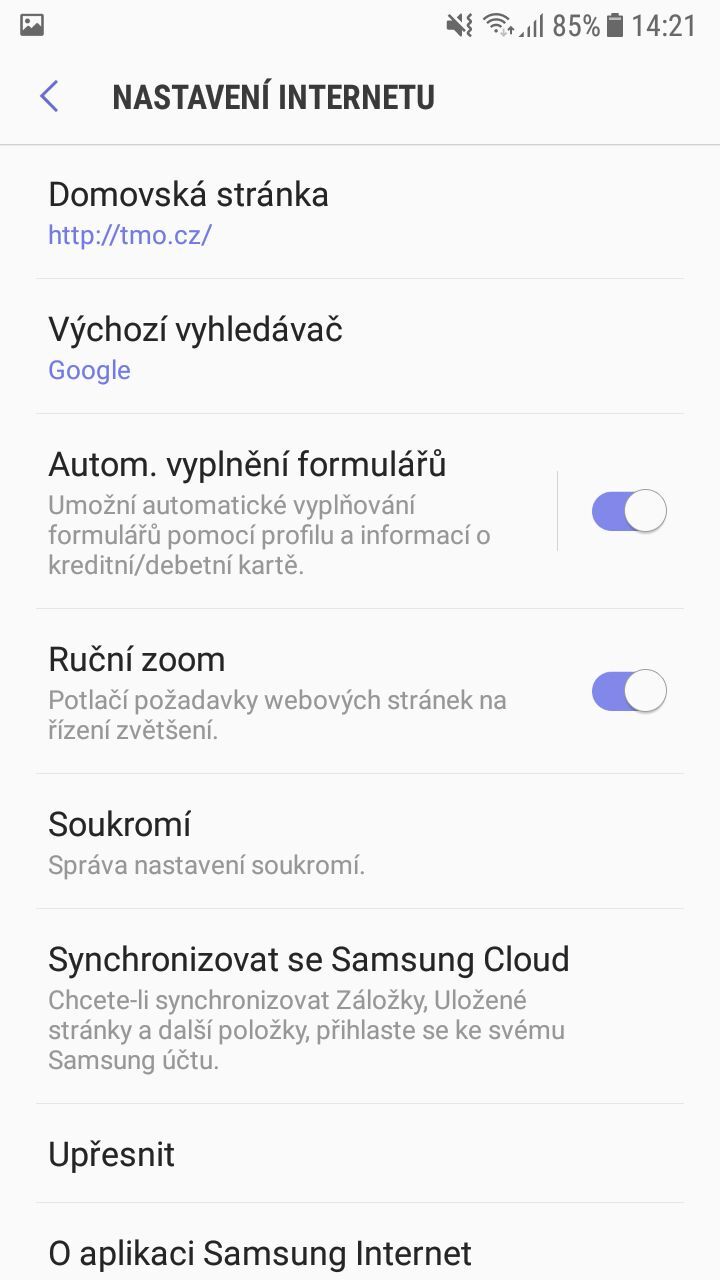Open the http://tmo.cz/ homepage link
The image size is (720, 1280).
(131, 235)
